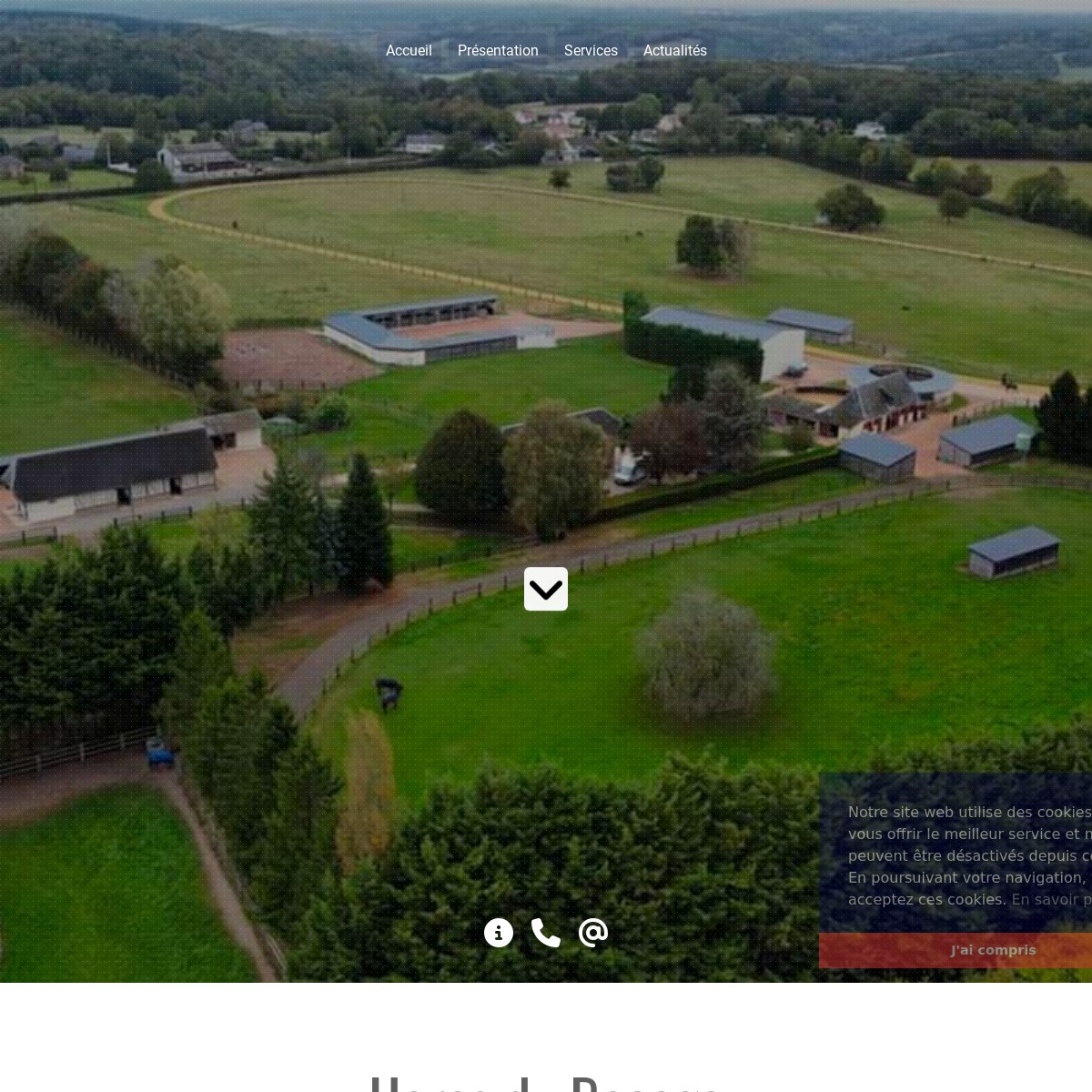Screen dimensions: 1092x1092
Task: Open the email at-sign icon
Action: [x=593, y=933]
